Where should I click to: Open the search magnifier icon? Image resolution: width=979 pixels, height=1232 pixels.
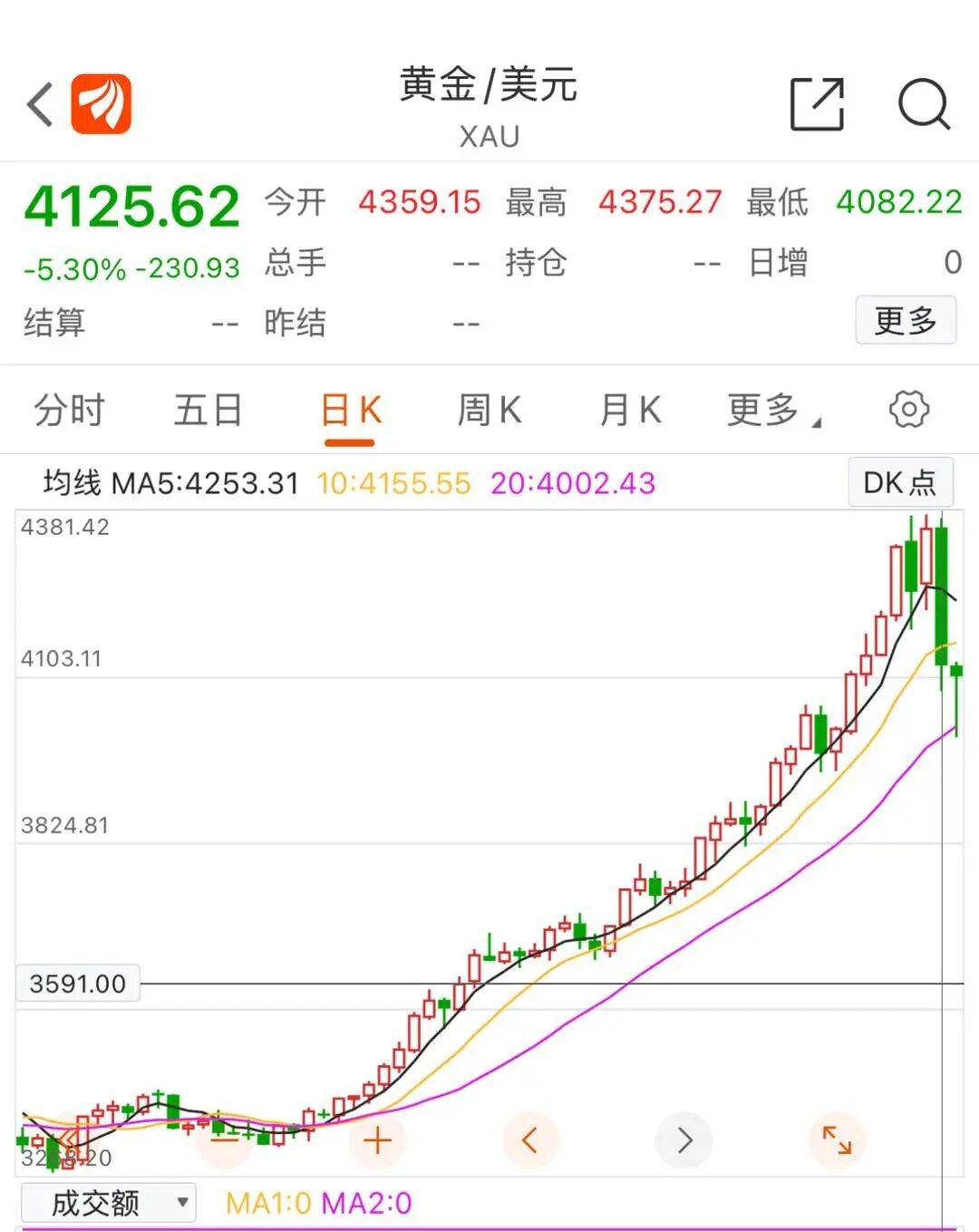coord(923,104)
